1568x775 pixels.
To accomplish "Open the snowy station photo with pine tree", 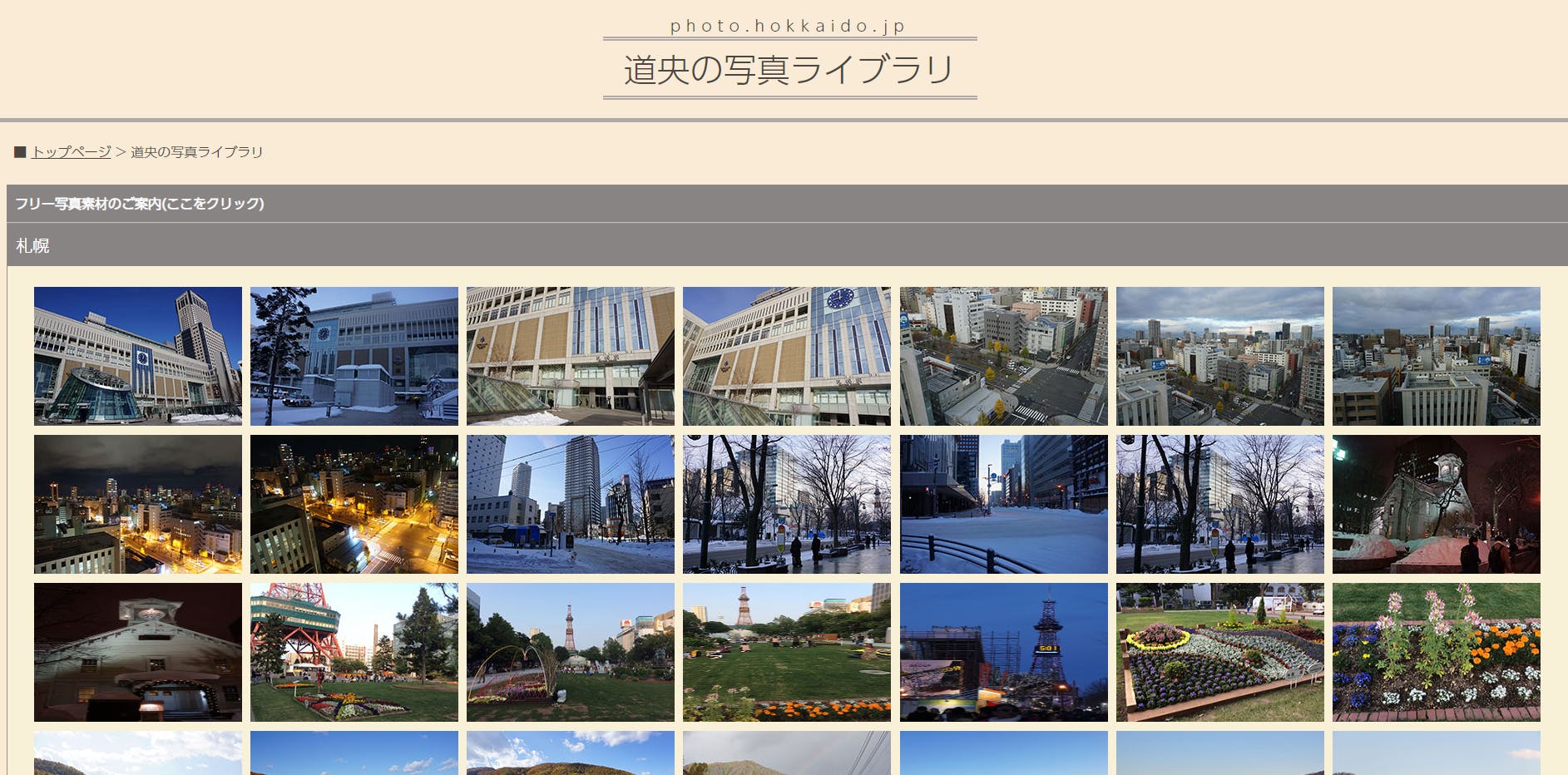I will point(354,356).
